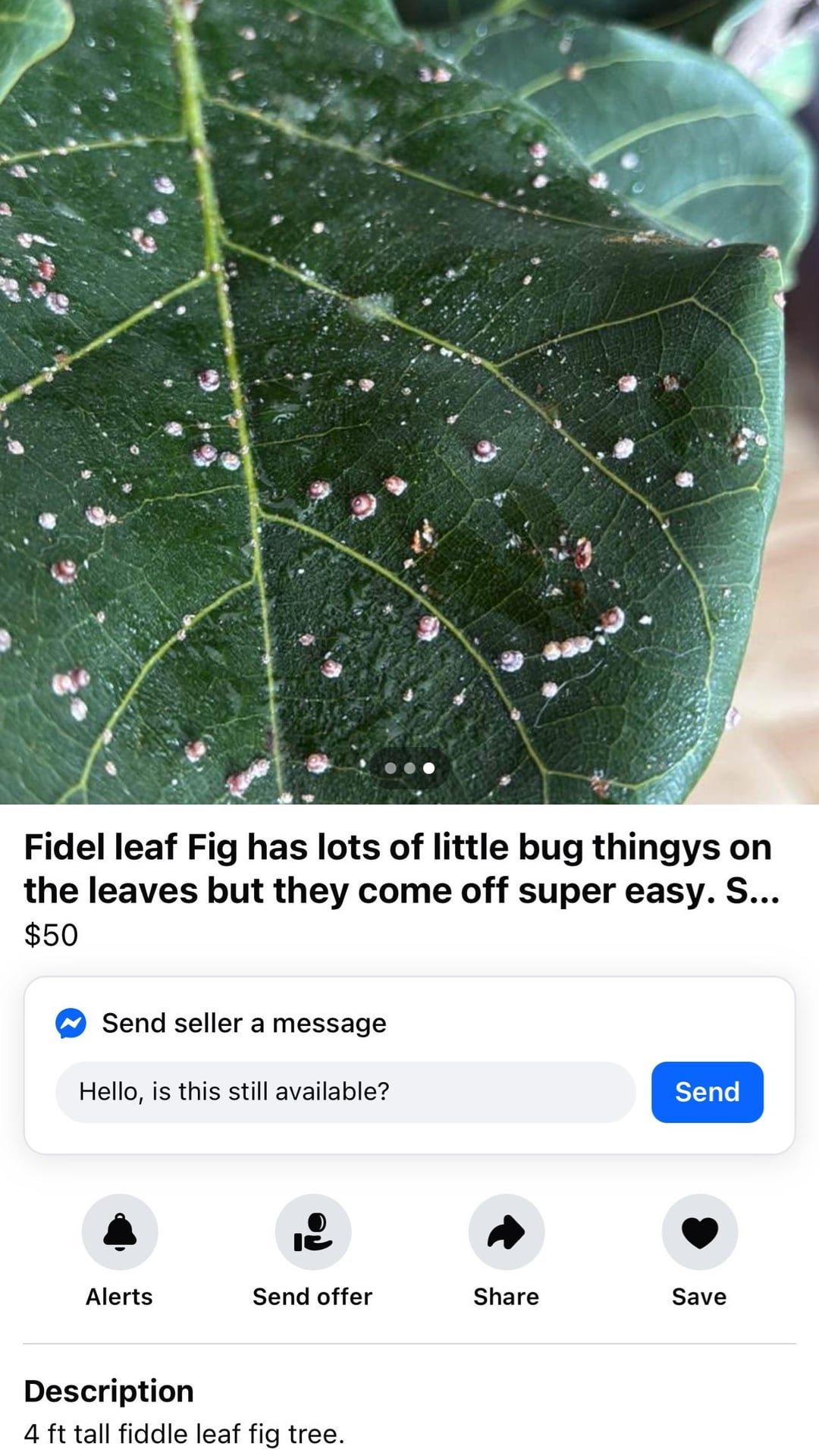Send the message to the seller
Viewport: 819px width, 1456px height.
(707, 1092)
